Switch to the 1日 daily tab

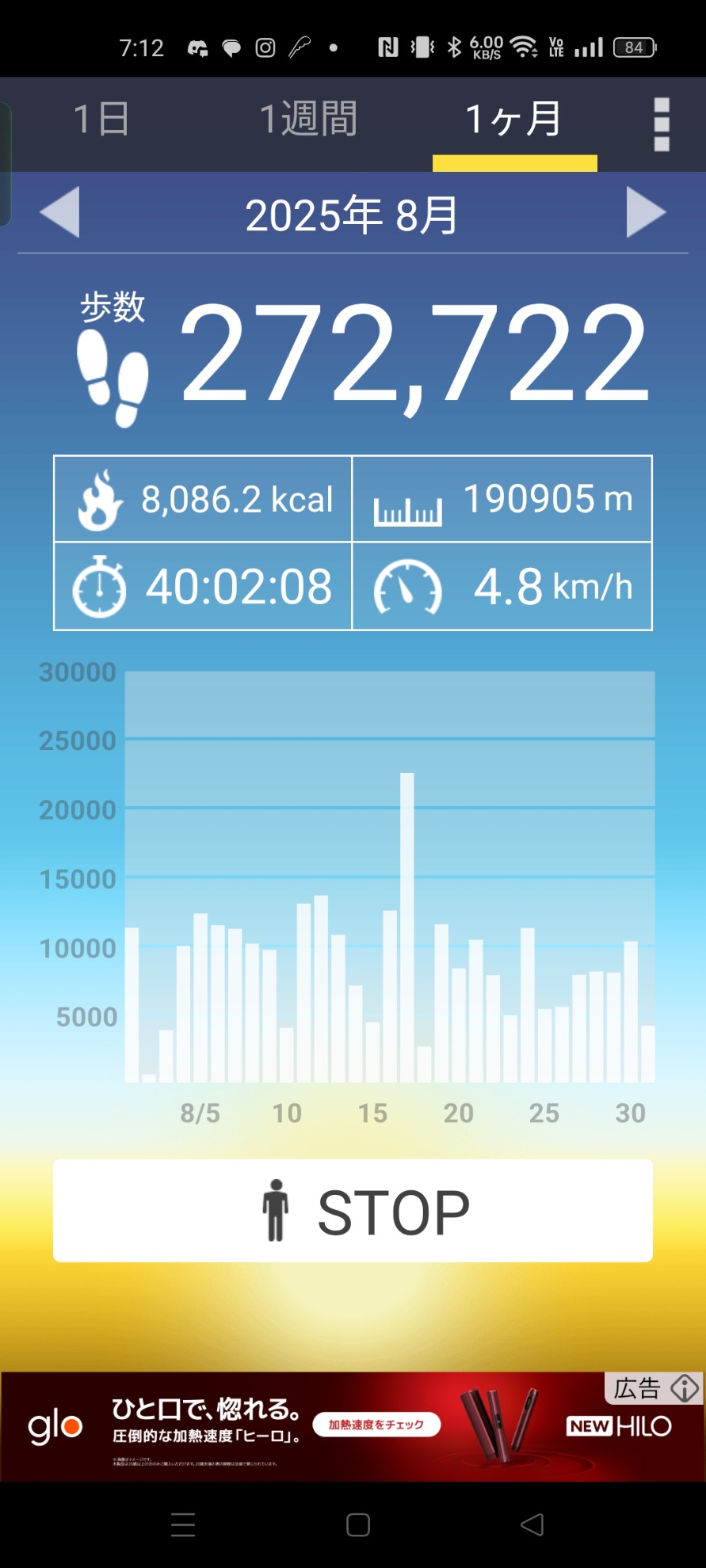pos(101,120)
